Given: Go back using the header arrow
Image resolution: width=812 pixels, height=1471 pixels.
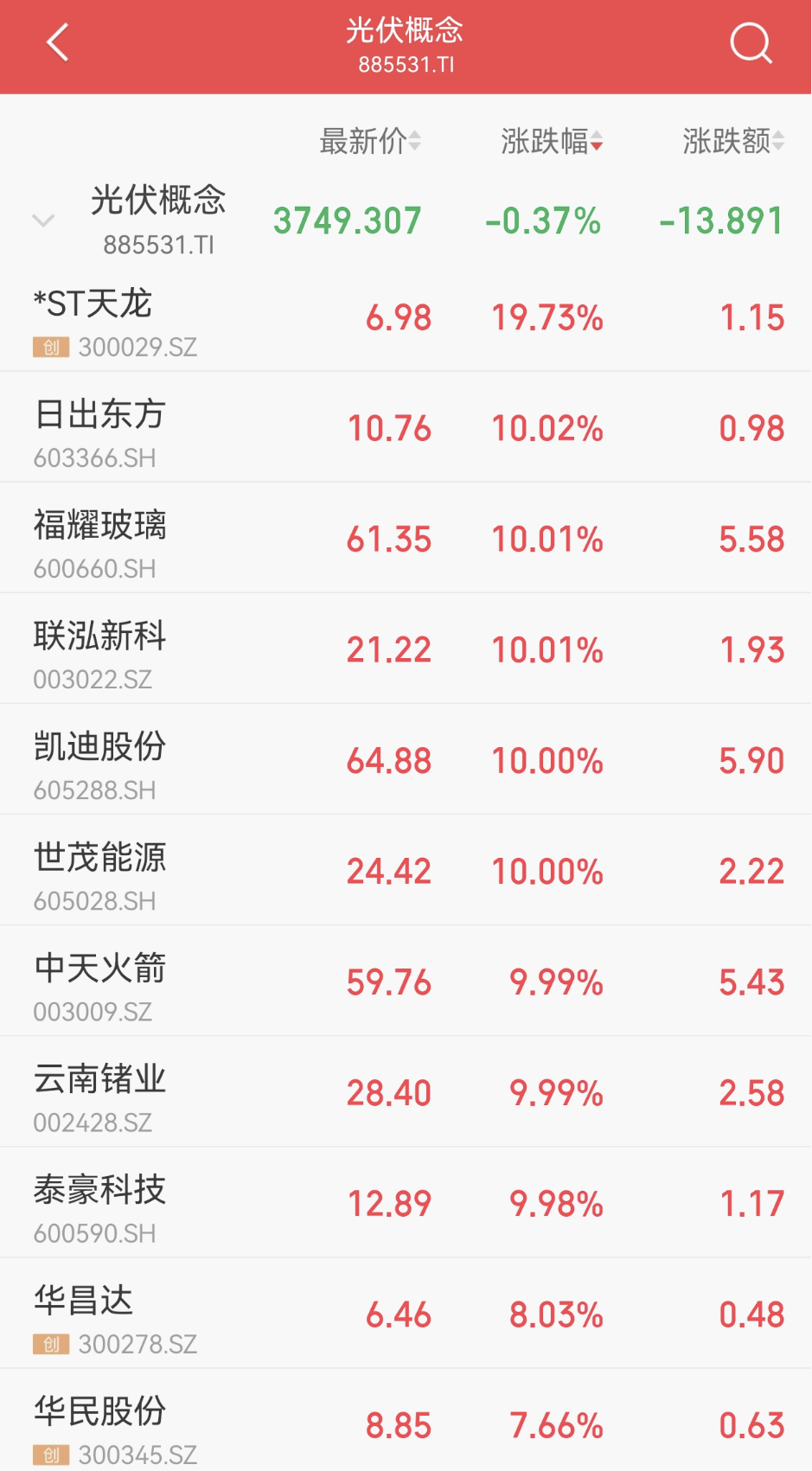Looking at the screenshot, I should tap(58, 43).
